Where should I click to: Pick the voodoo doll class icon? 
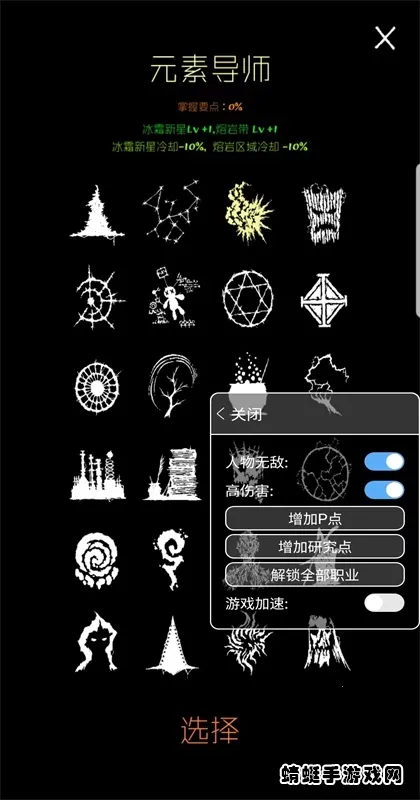coord(173,297)
